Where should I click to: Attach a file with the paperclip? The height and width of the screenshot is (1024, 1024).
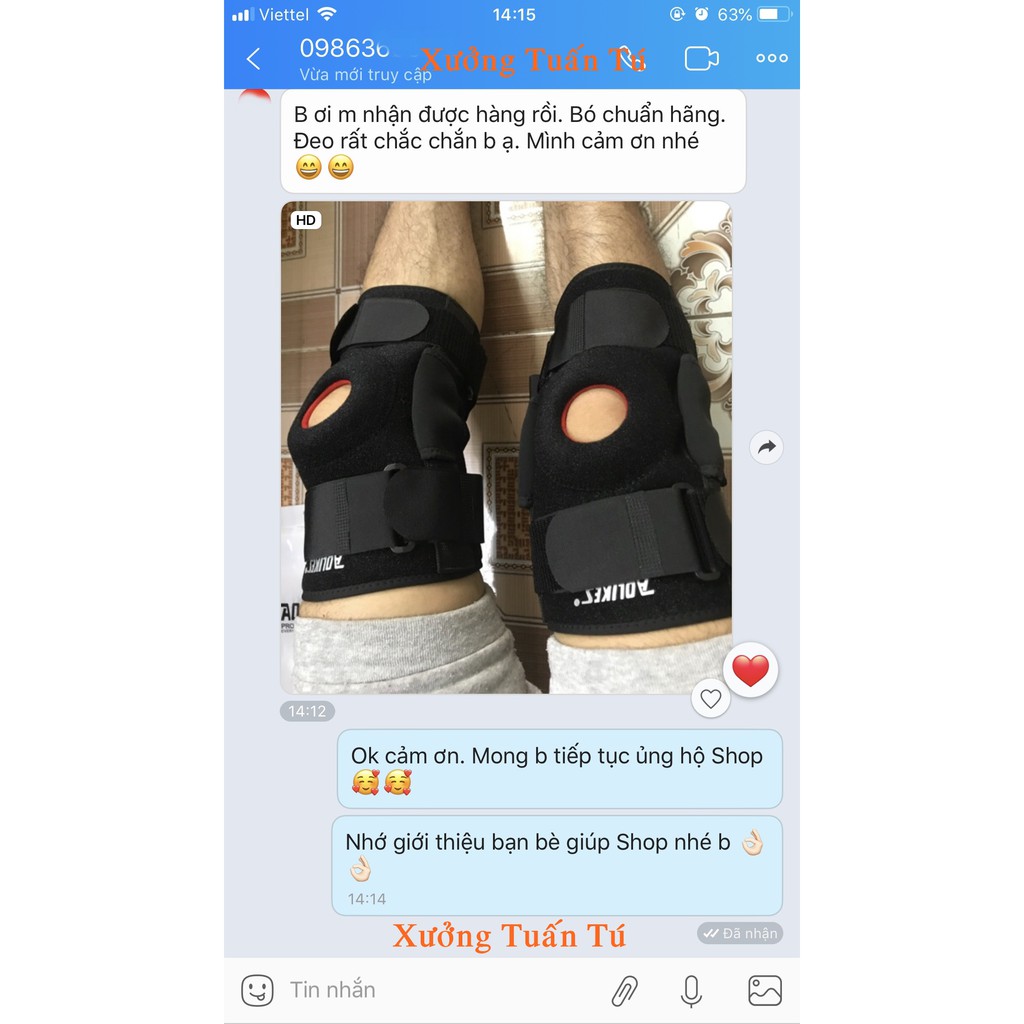click(625, 990)
